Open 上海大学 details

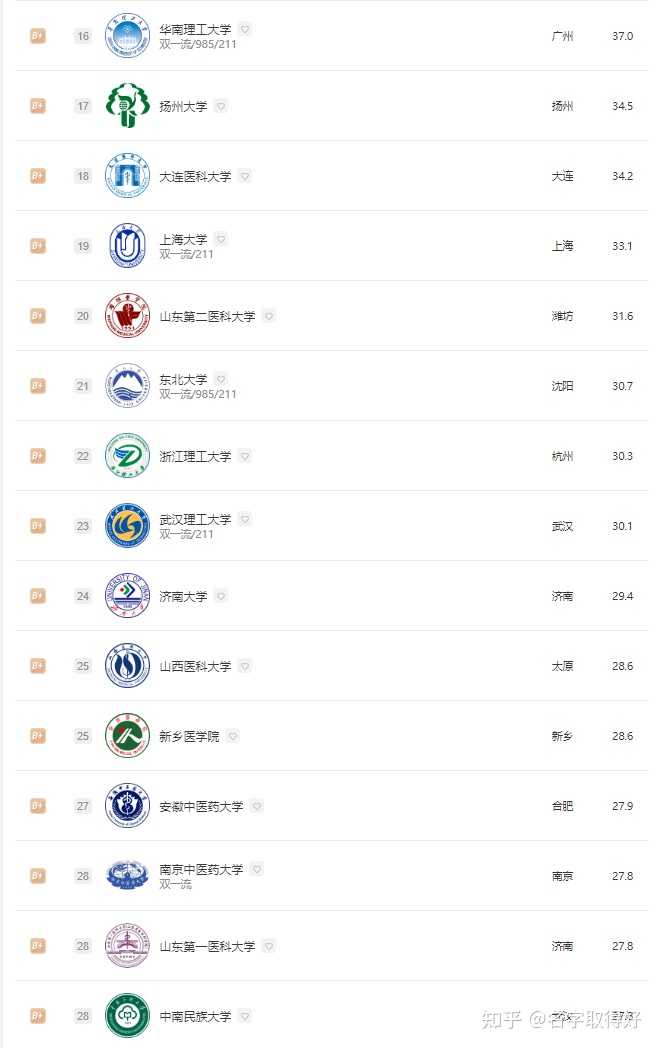[183, 240]
